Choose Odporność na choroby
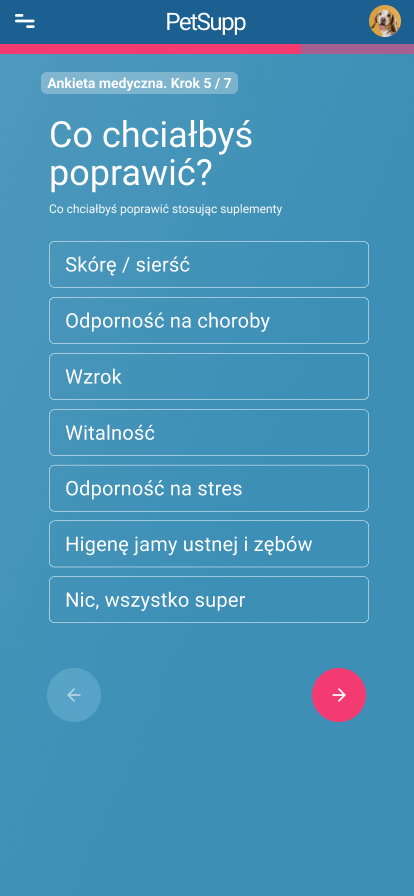 pyautogui.click(x=209, y=321)
